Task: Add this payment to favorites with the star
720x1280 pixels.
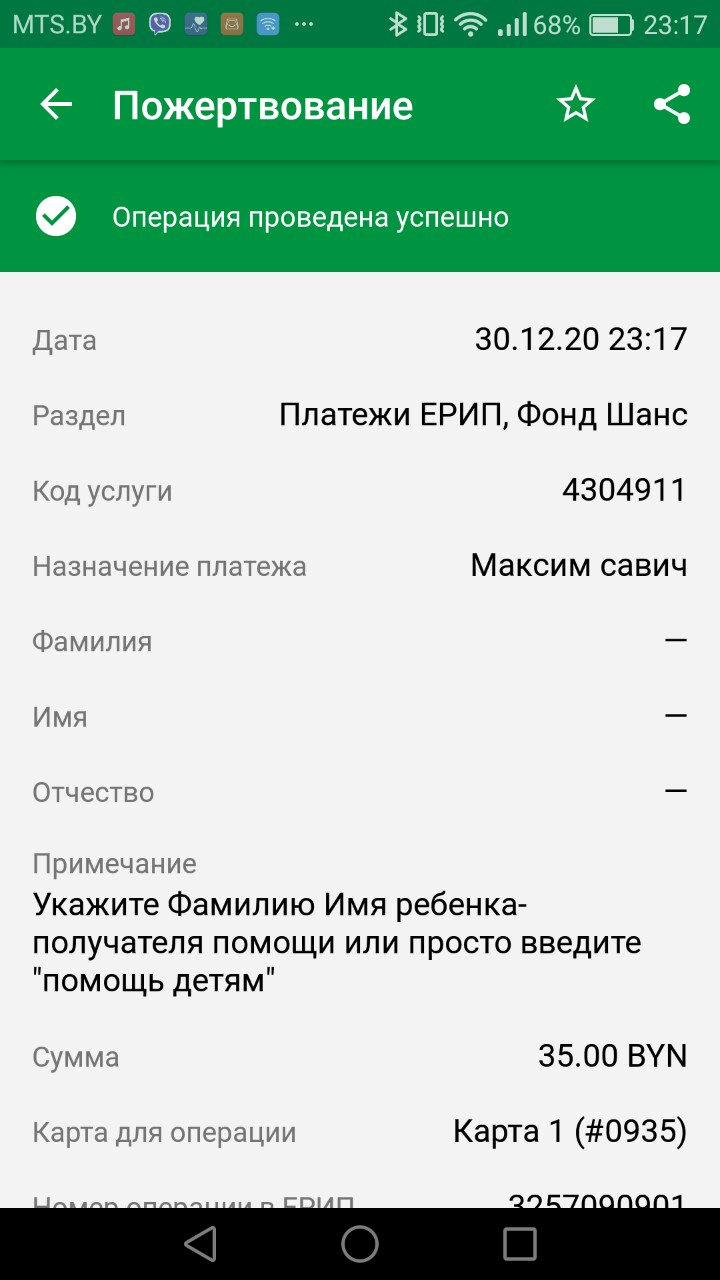Action: pyautogui.click(x=576, y=105)
